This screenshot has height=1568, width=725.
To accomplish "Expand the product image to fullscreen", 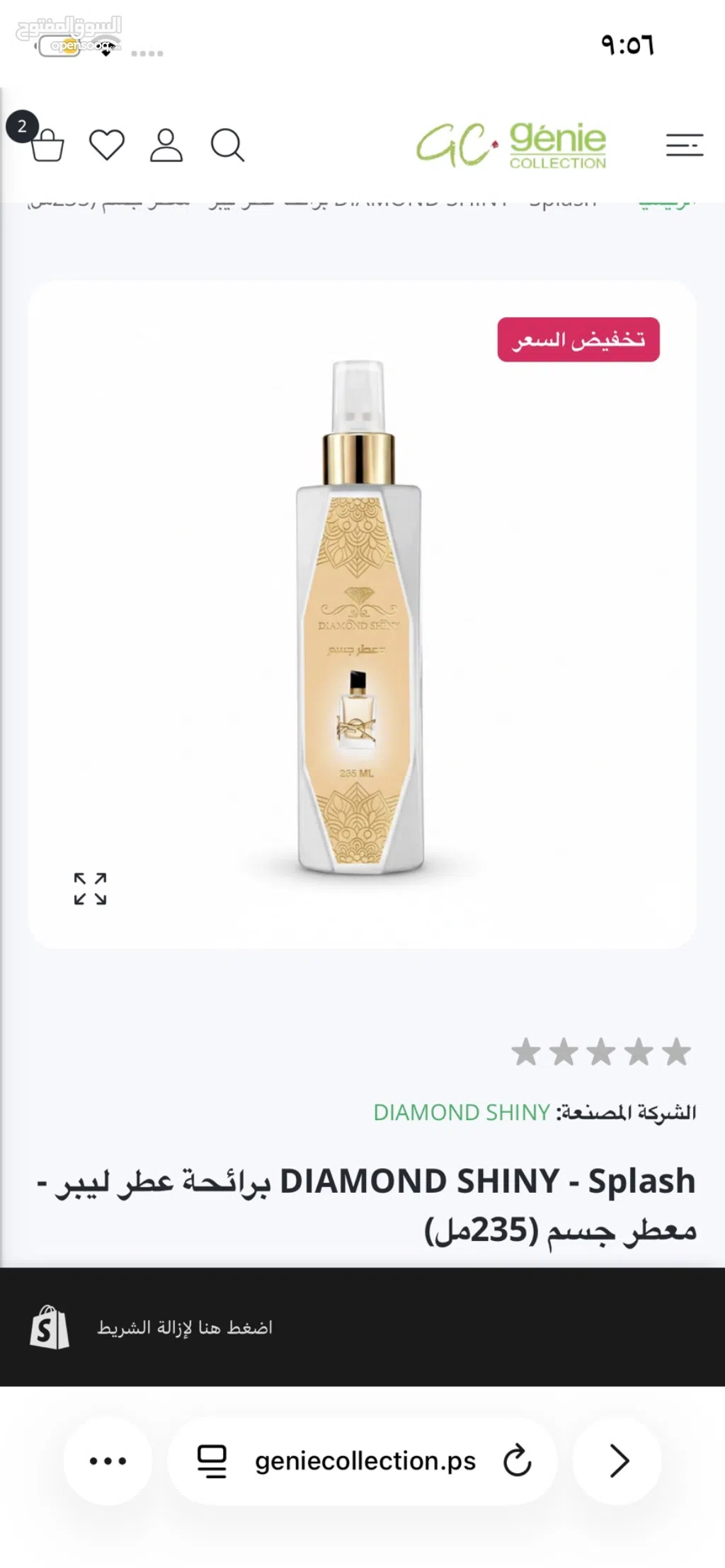I will tap(90, 888).
